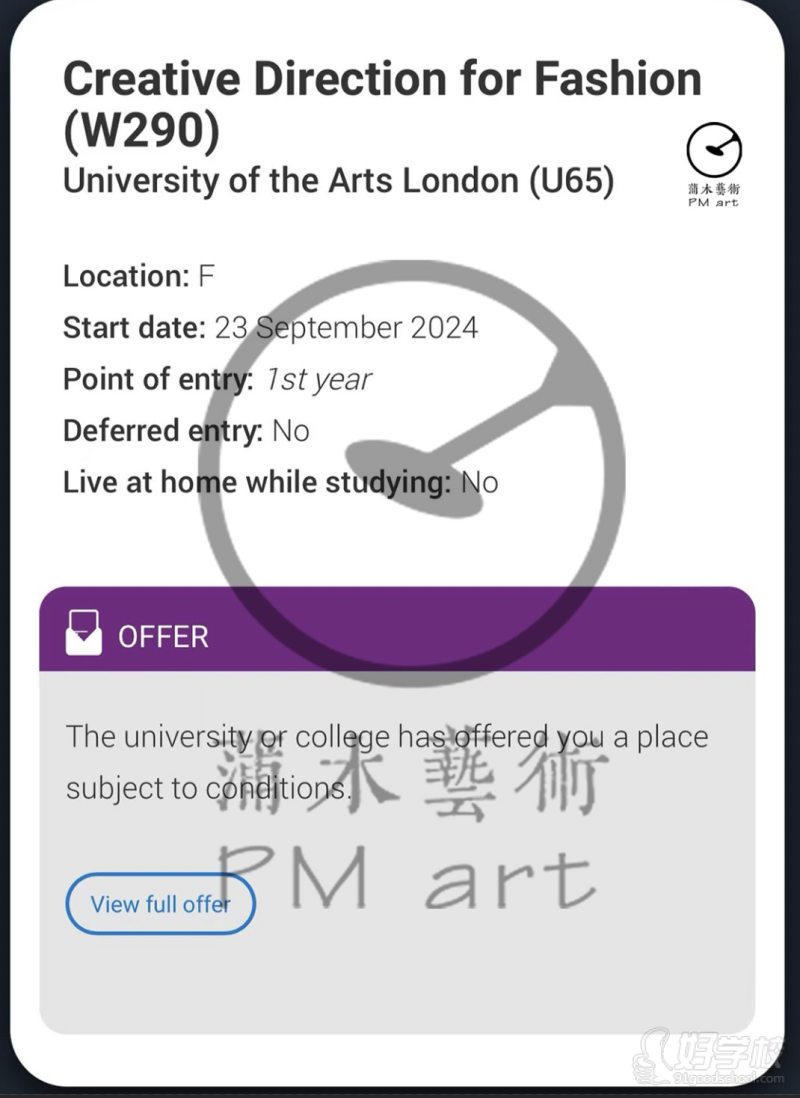The image size is (800, 1098).
Task: Click the clock hand inside the PM art emblem
Action: [x=714, y=149]
